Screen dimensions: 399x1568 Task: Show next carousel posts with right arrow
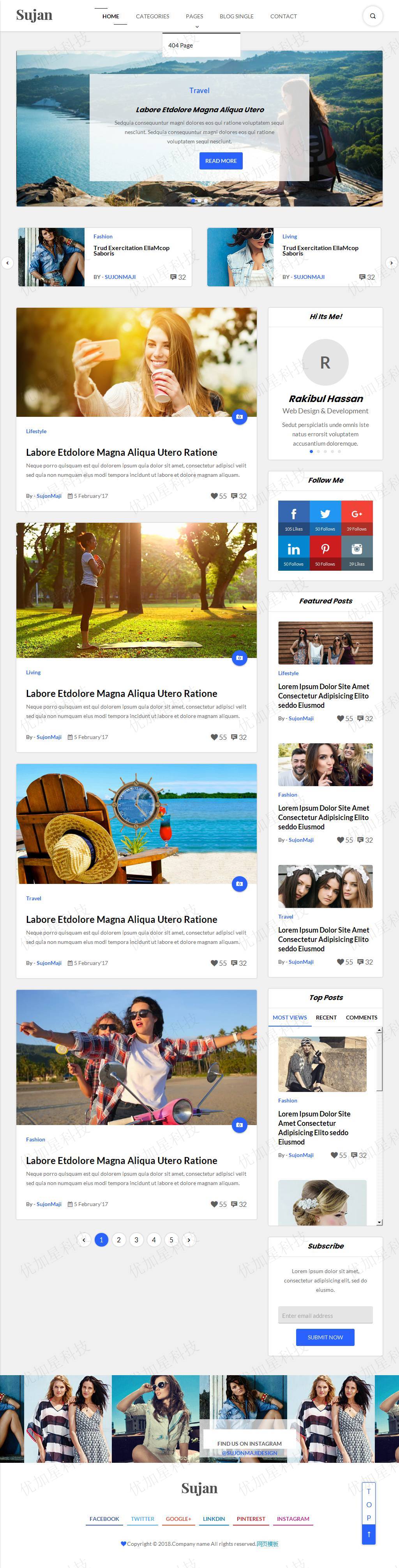coord(391,263)
